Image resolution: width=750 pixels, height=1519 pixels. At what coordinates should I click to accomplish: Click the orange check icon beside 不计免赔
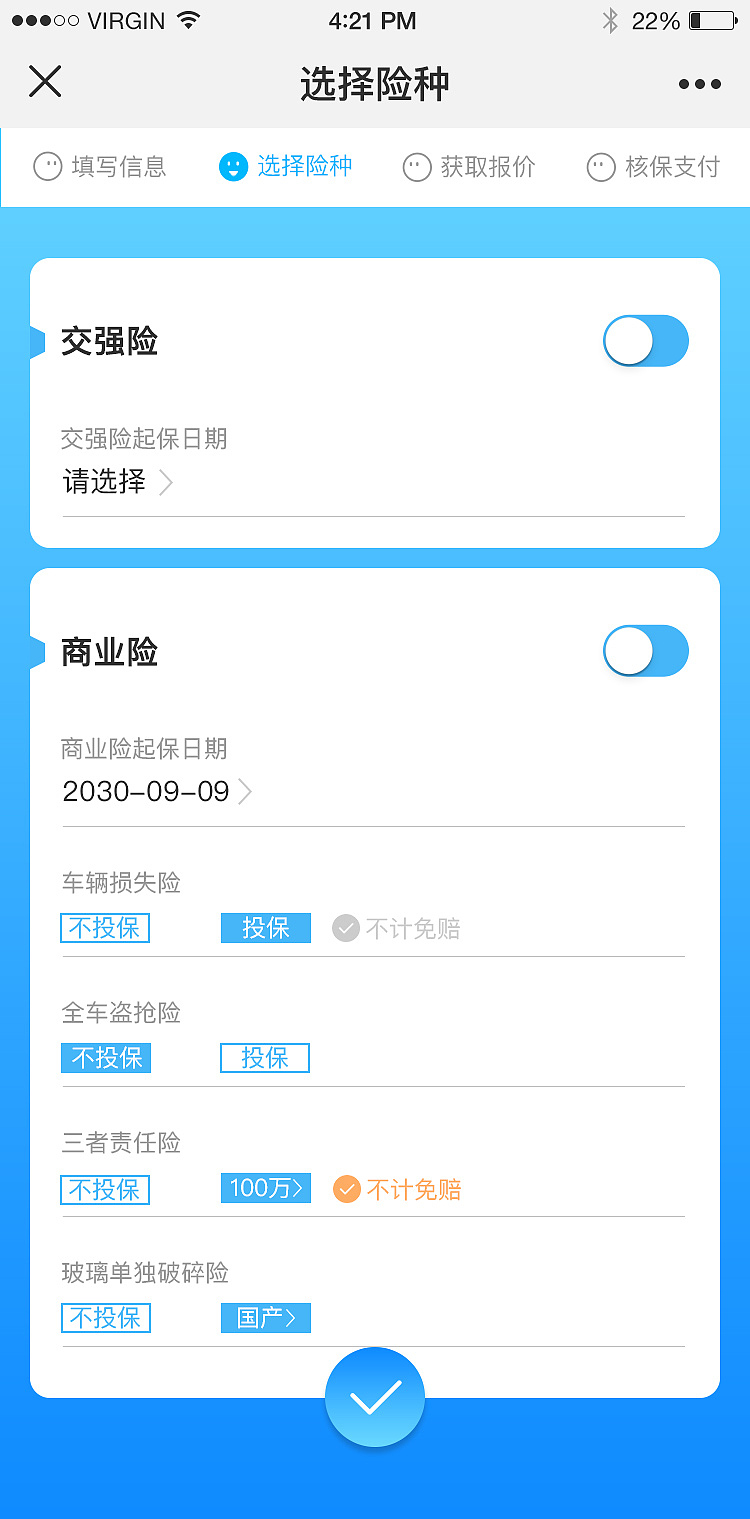347,1190
